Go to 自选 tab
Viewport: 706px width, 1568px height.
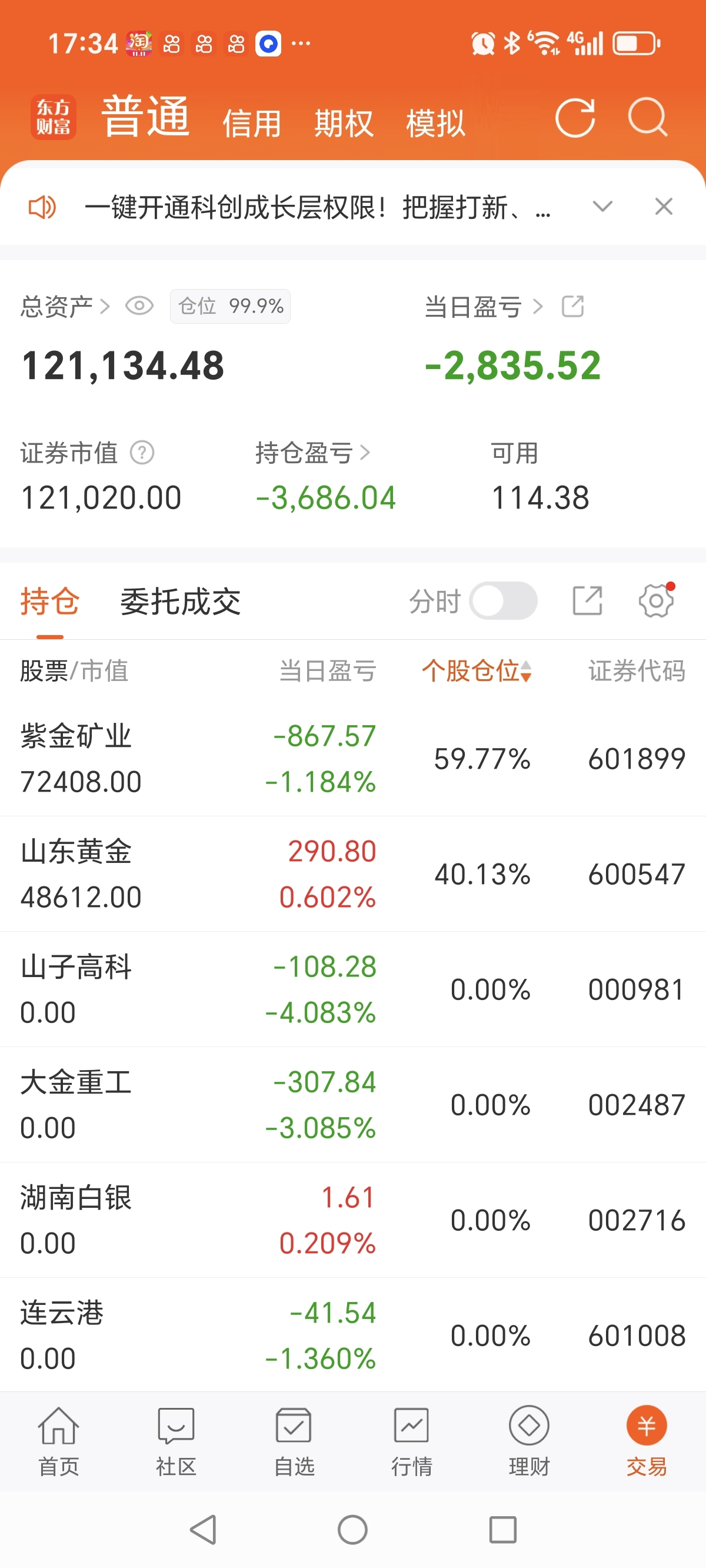tap(294, 1441)
